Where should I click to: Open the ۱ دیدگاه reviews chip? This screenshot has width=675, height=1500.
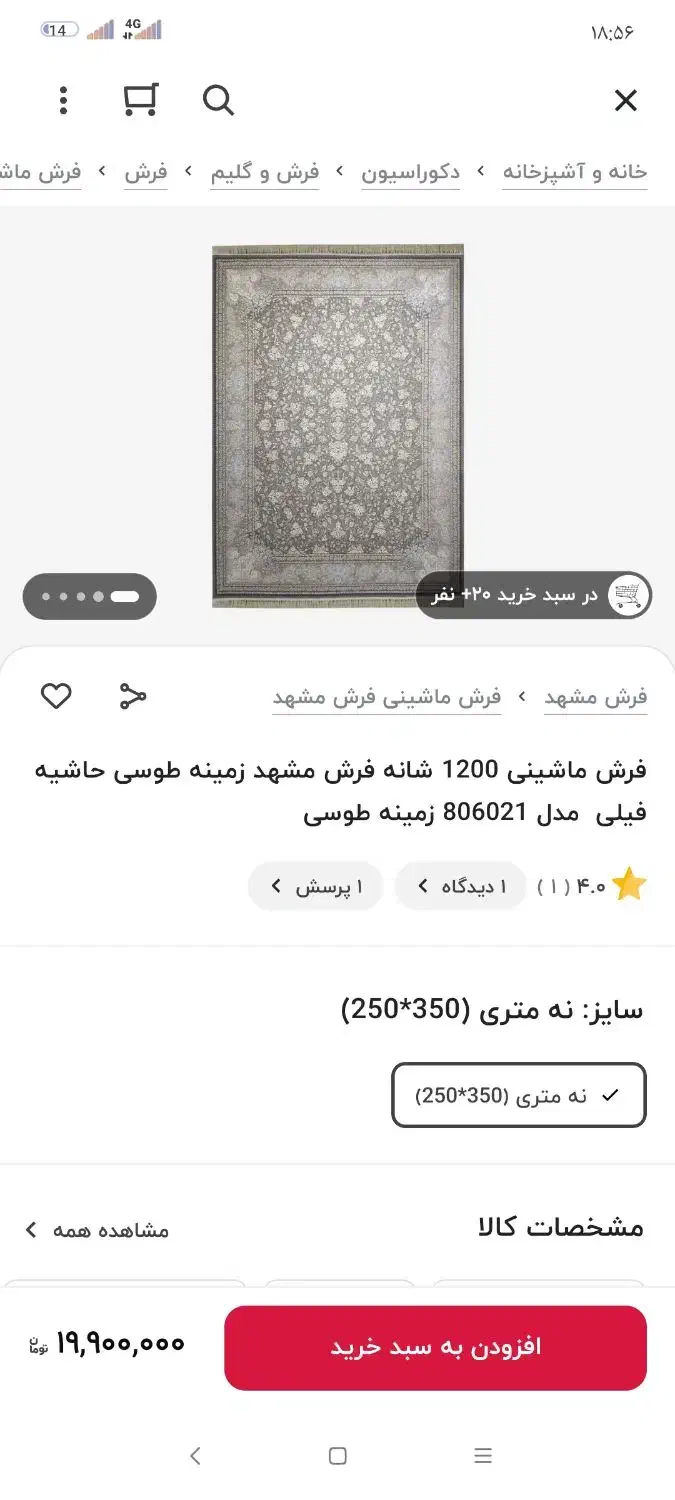pos(461,886)
